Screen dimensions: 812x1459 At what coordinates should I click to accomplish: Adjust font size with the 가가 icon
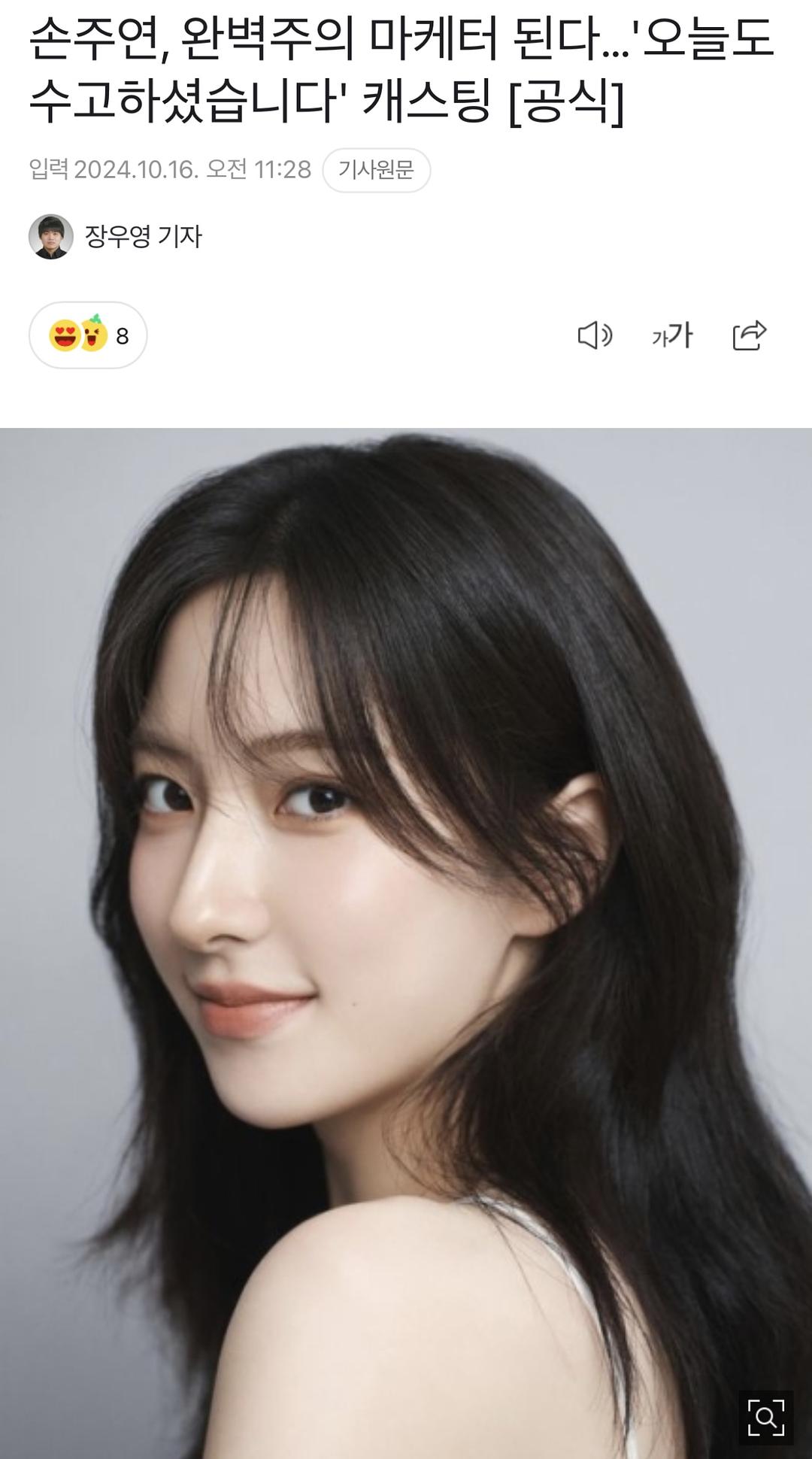672,335
